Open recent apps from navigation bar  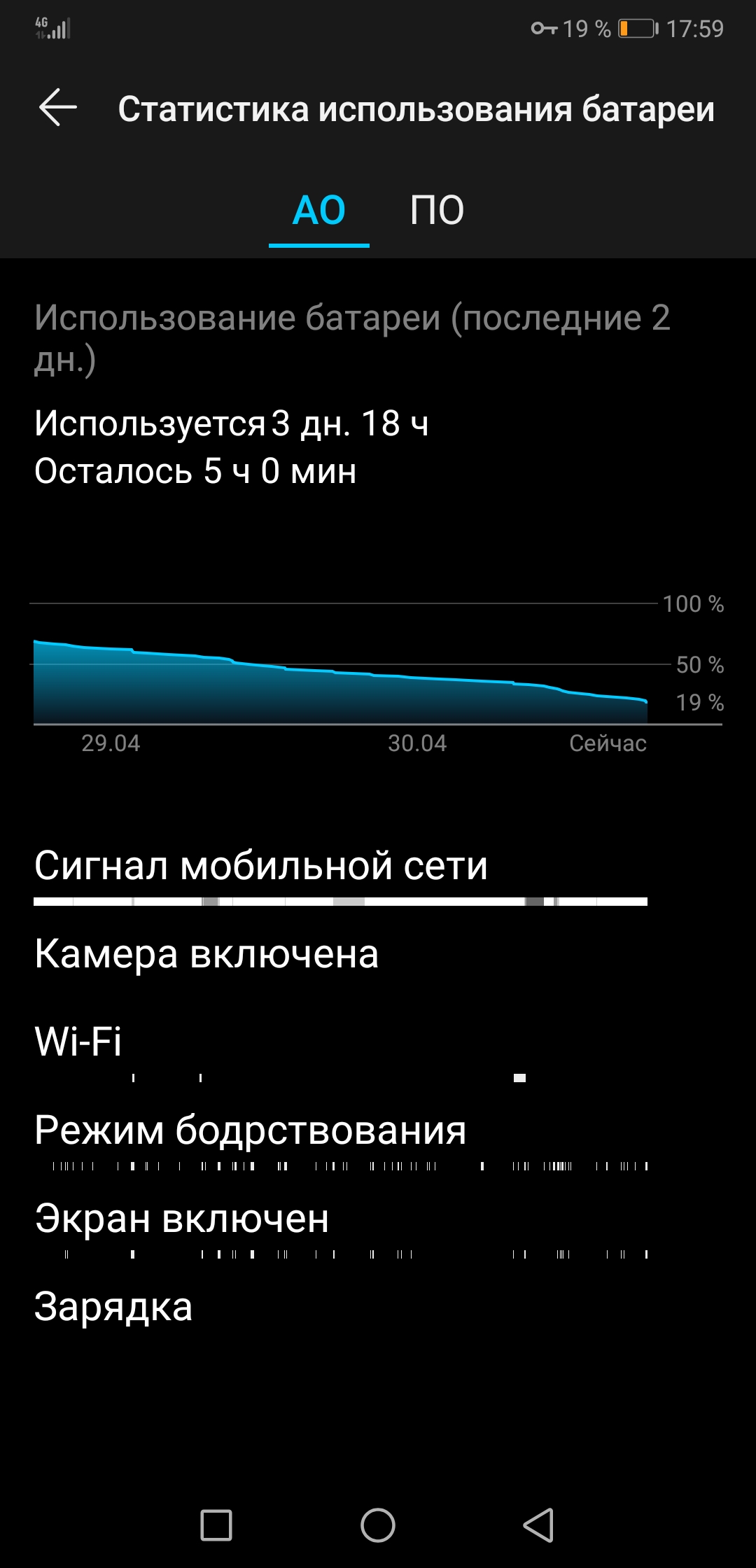tap(216, 1525)
